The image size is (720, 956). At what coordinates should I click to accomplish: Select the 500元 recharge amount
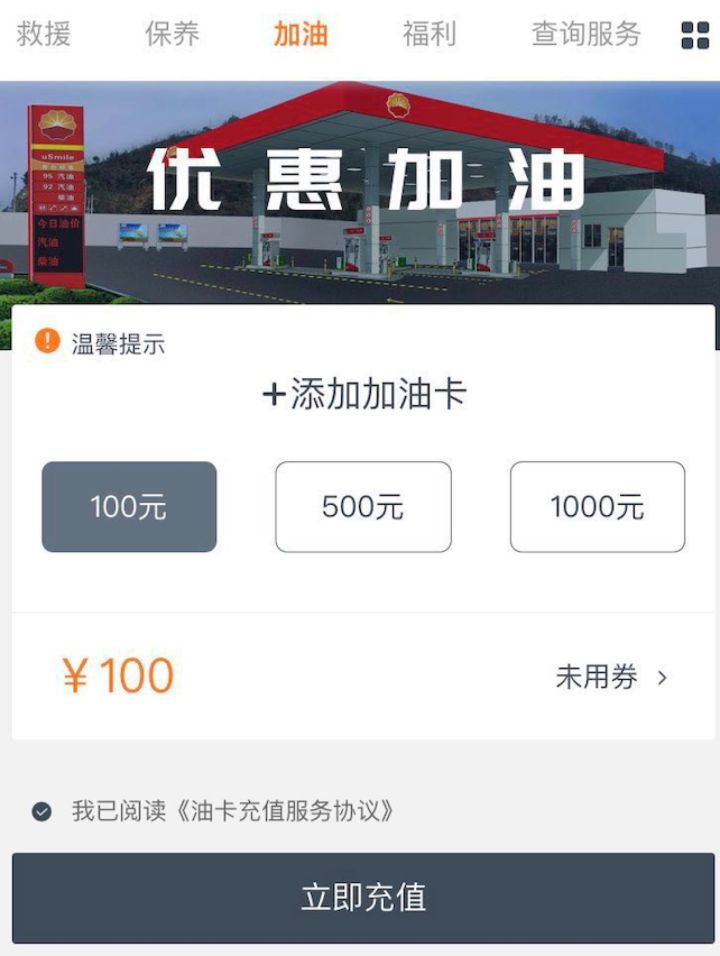pyautogui.click(x=363, y=507)
